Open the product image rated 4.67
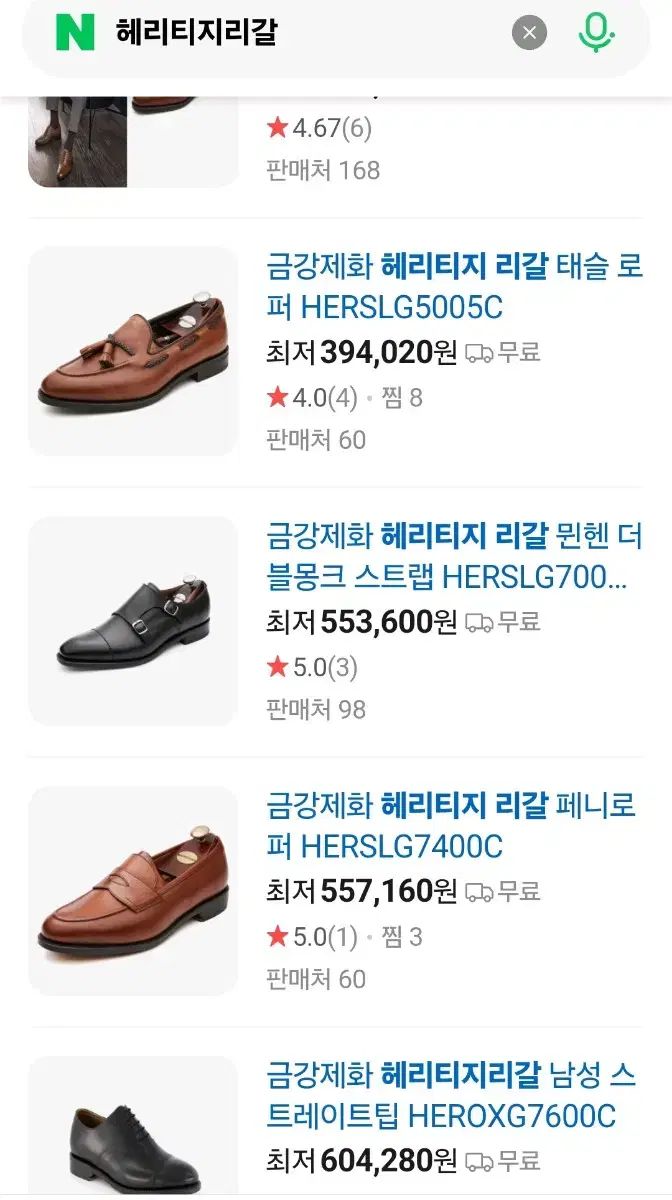 (133, 142)
